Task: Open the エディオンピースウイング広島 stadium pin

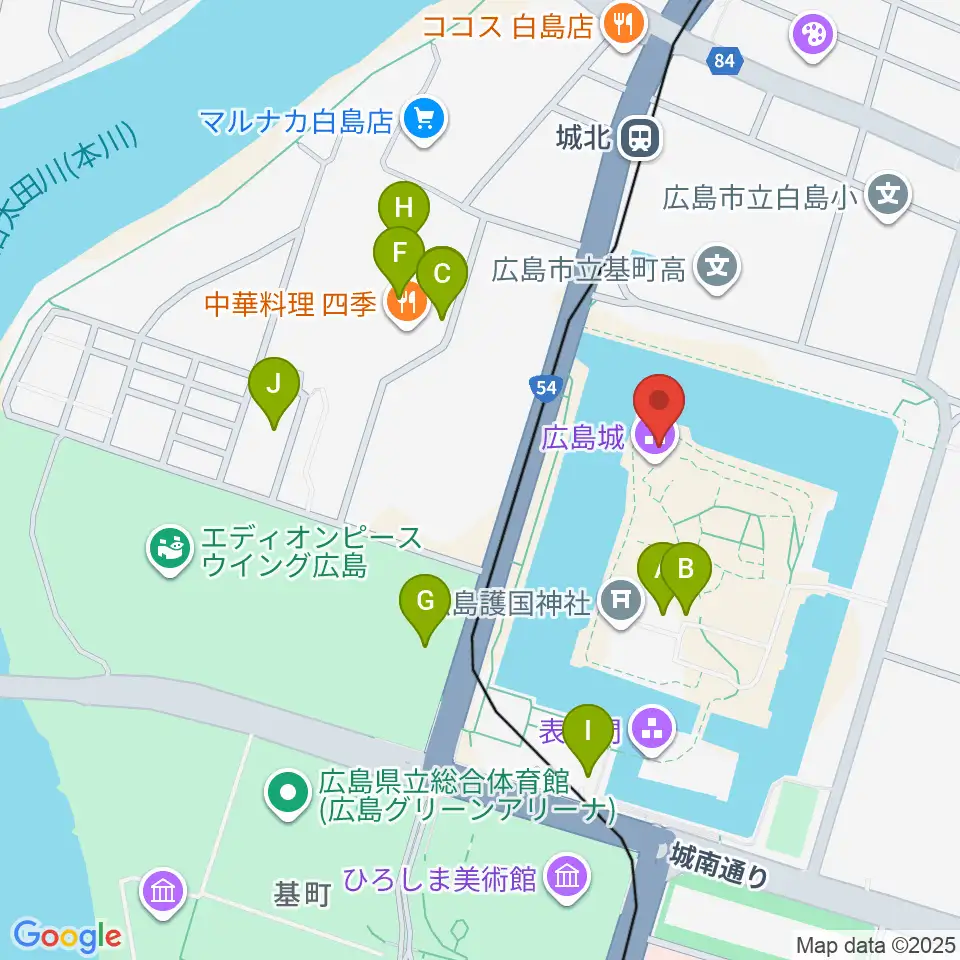Action: (170, 549)
